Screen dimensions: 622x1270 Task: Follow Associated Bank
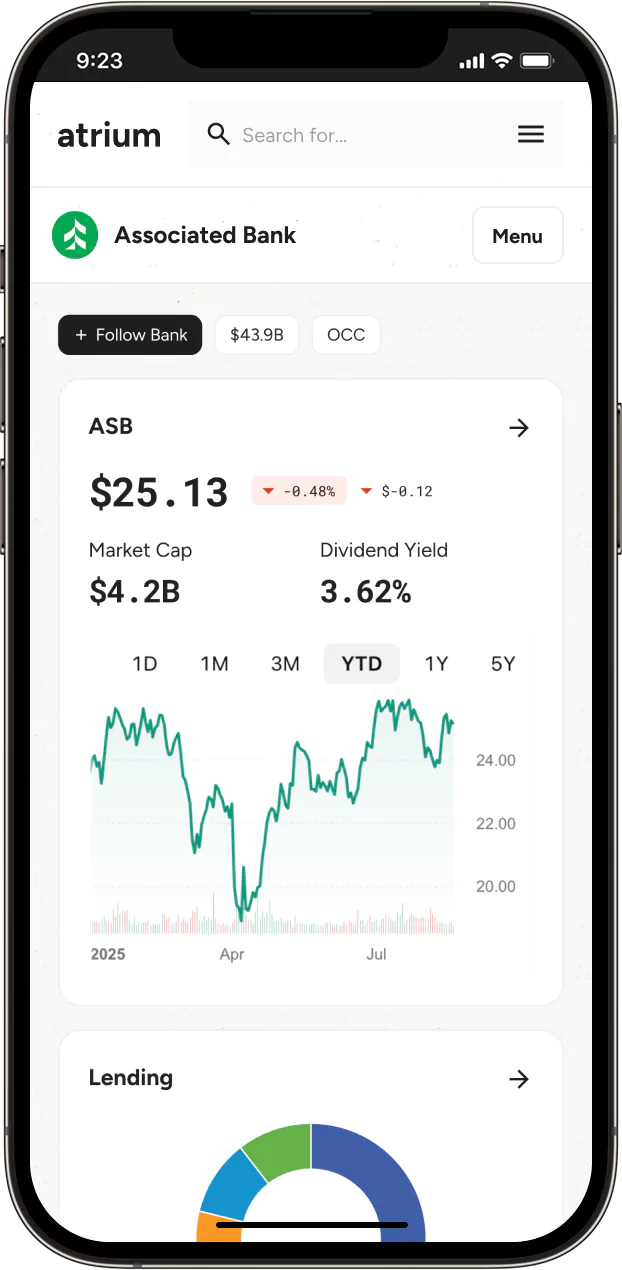click(x=130, y=335)
